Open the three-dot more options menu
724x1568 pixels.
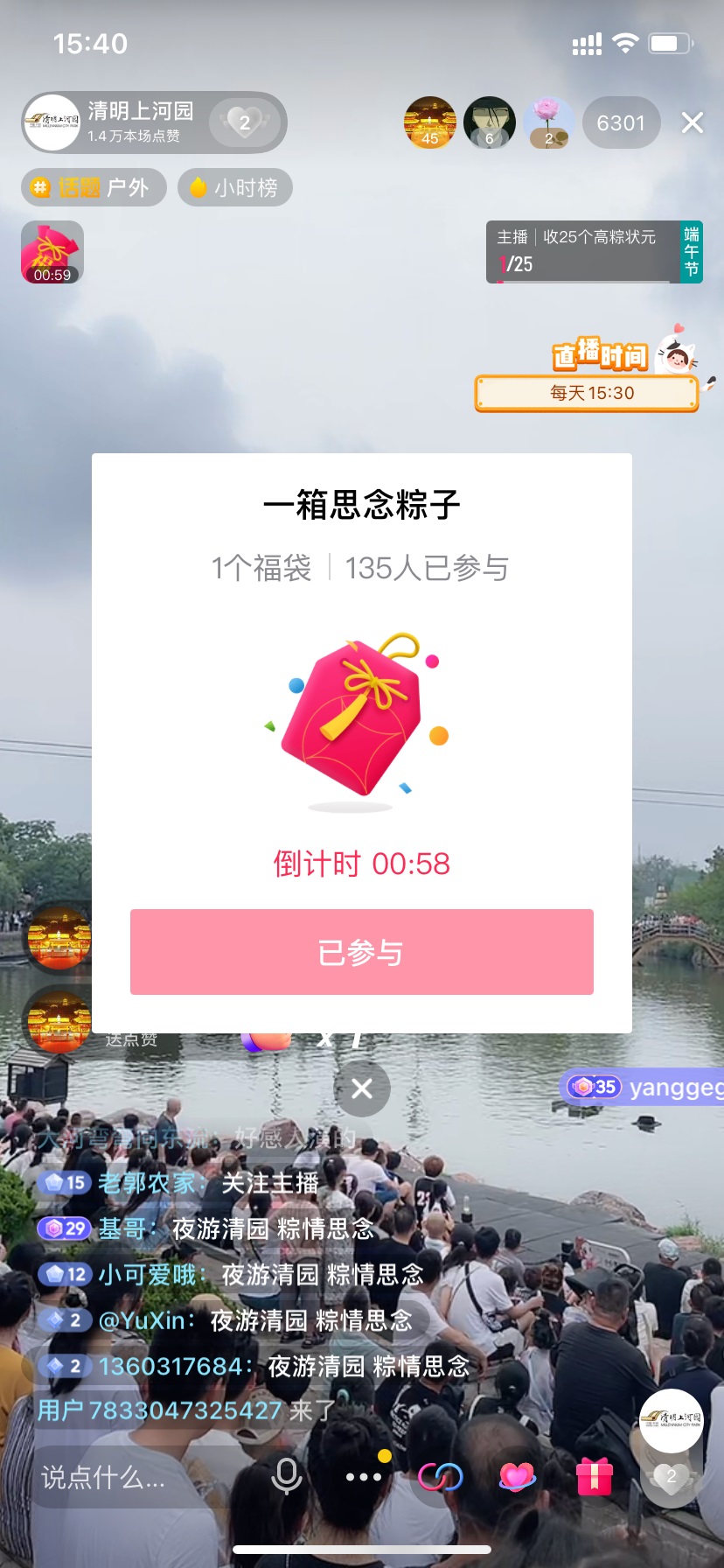(363, 1477)
